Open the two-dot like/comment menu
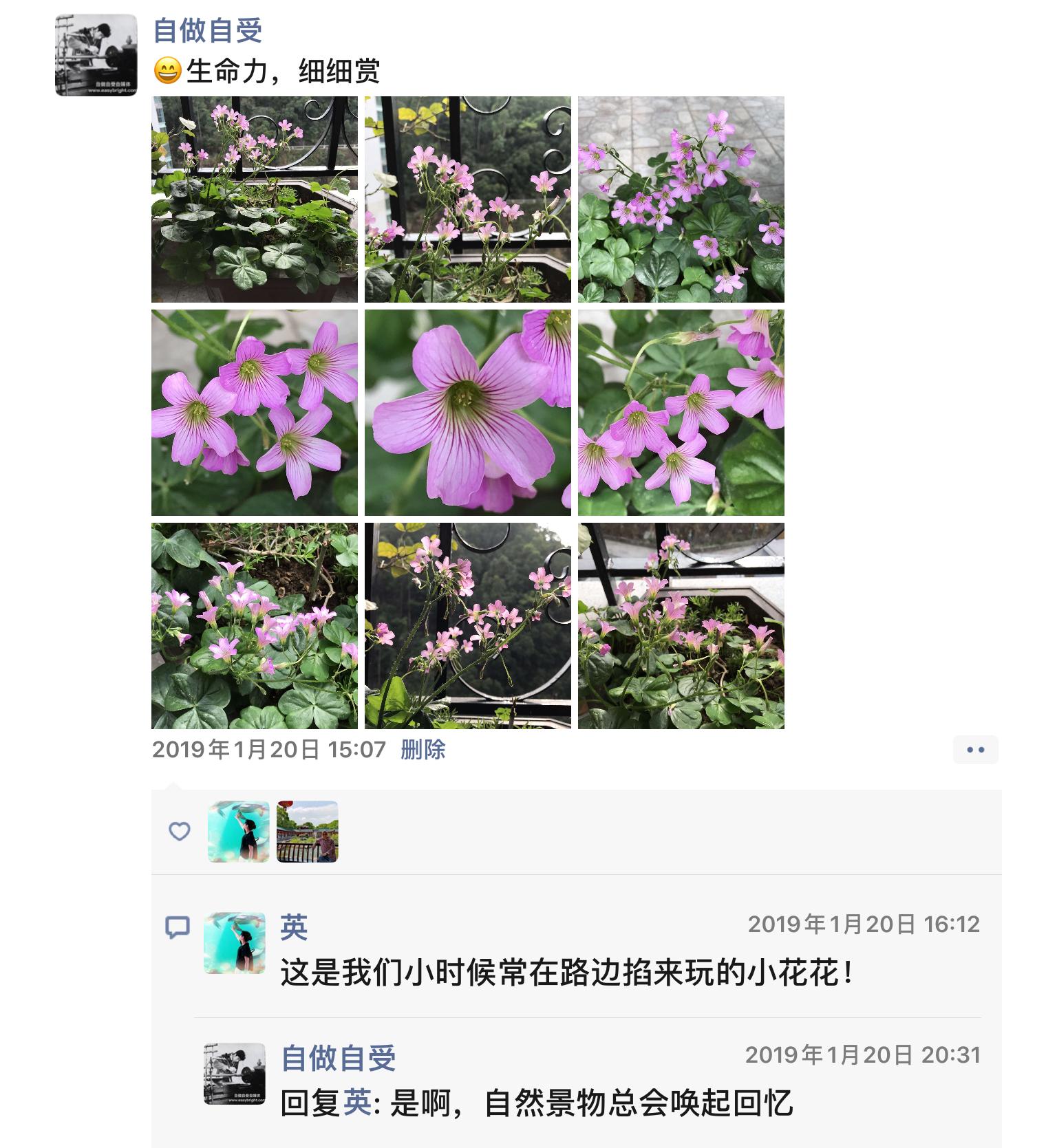 pos(975,750)
